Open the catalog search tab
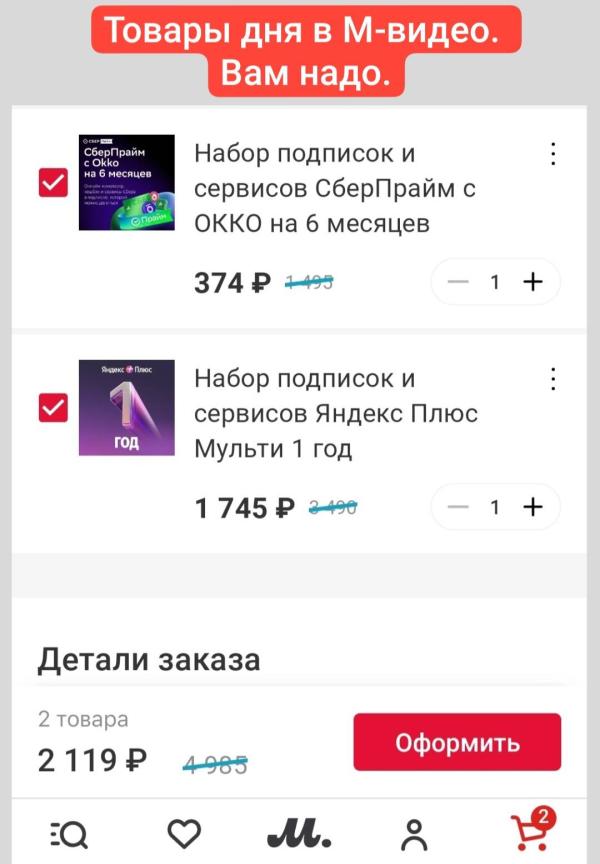 click(69, 833)
